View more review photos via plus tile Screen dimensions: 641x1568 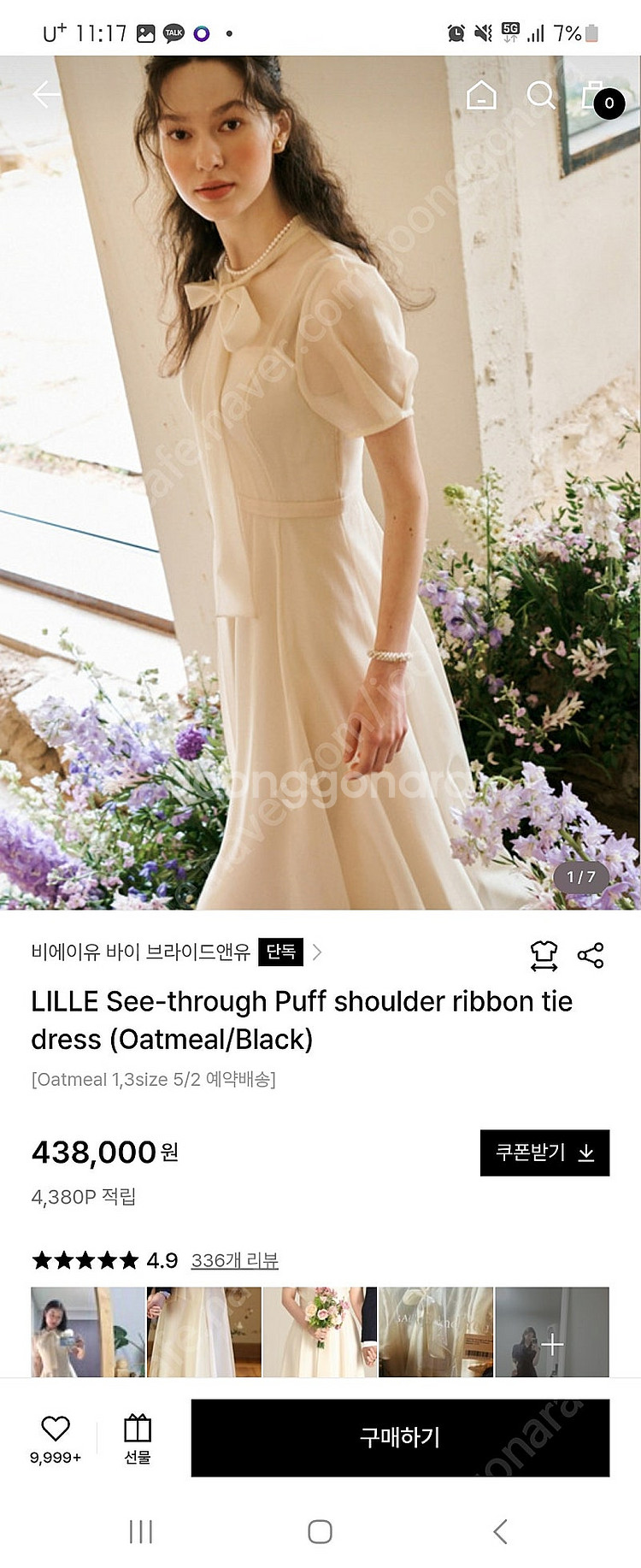tap(552, 1331)
